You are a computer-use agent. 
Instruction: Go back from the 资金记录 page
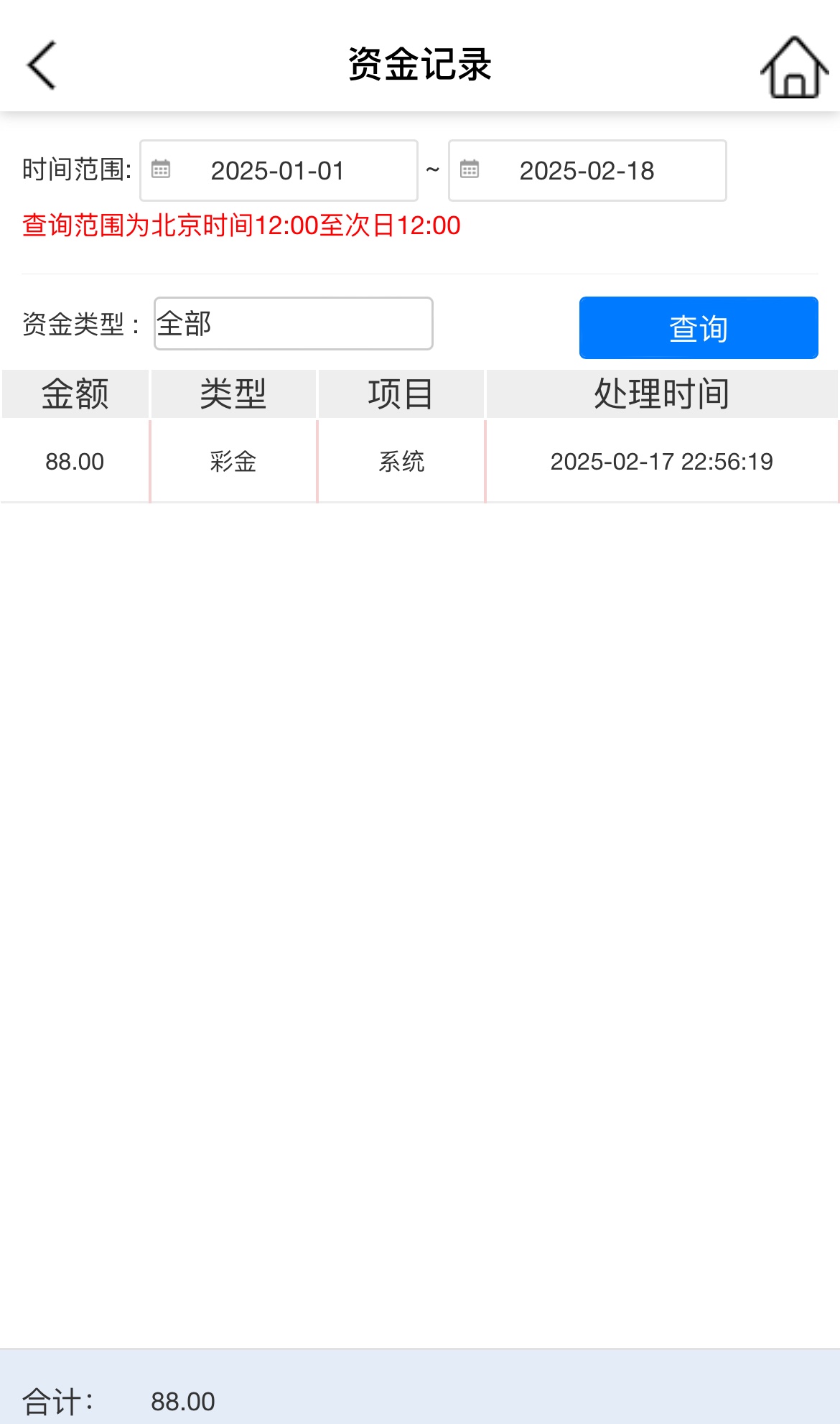pyautogui.click(x=42, y=65)
